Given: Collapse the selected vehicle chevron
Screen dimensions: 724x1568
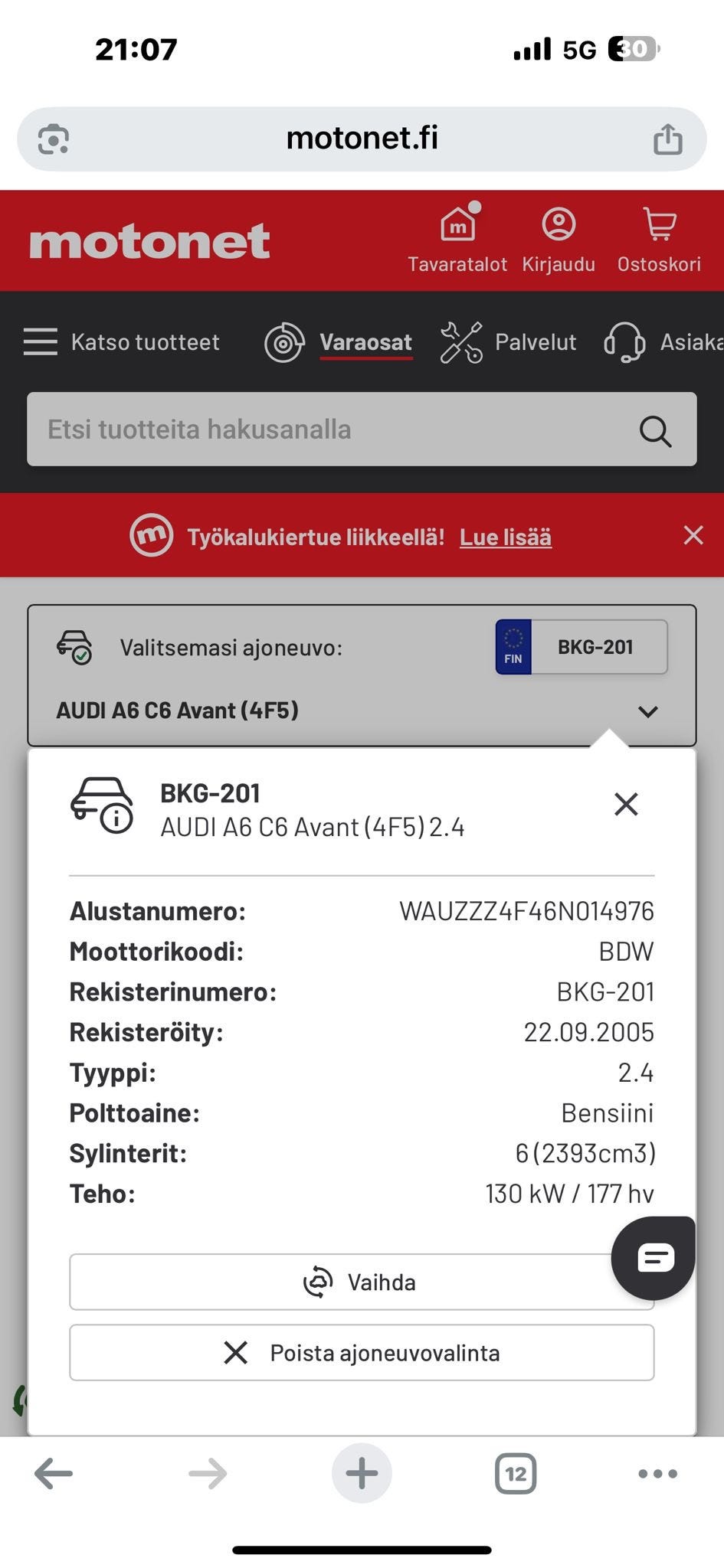Looking at the screenshot, I should pyautogui.click(x=647, y=711).
